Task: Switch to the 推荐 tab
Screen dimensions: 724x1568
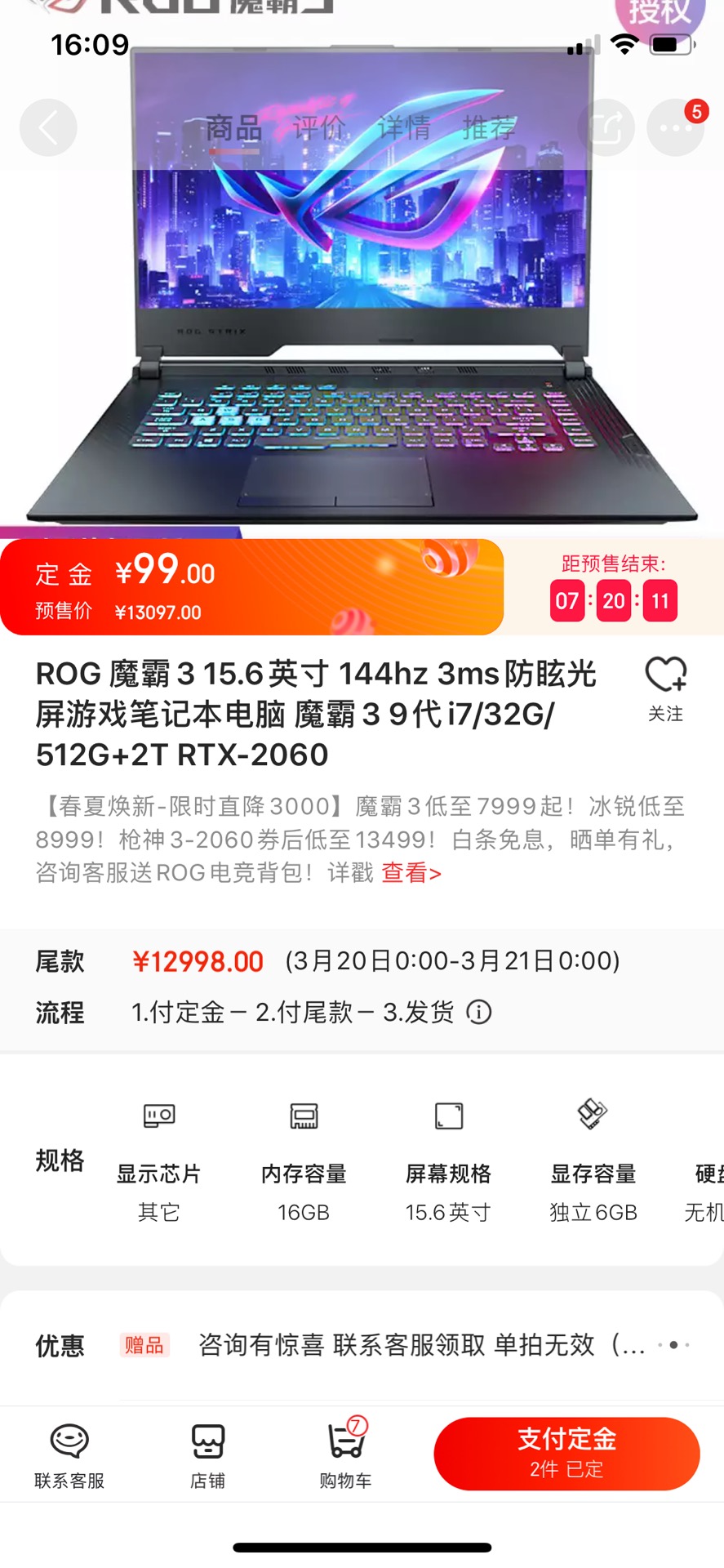Action: pyautogui.click(x=489, y=128)
